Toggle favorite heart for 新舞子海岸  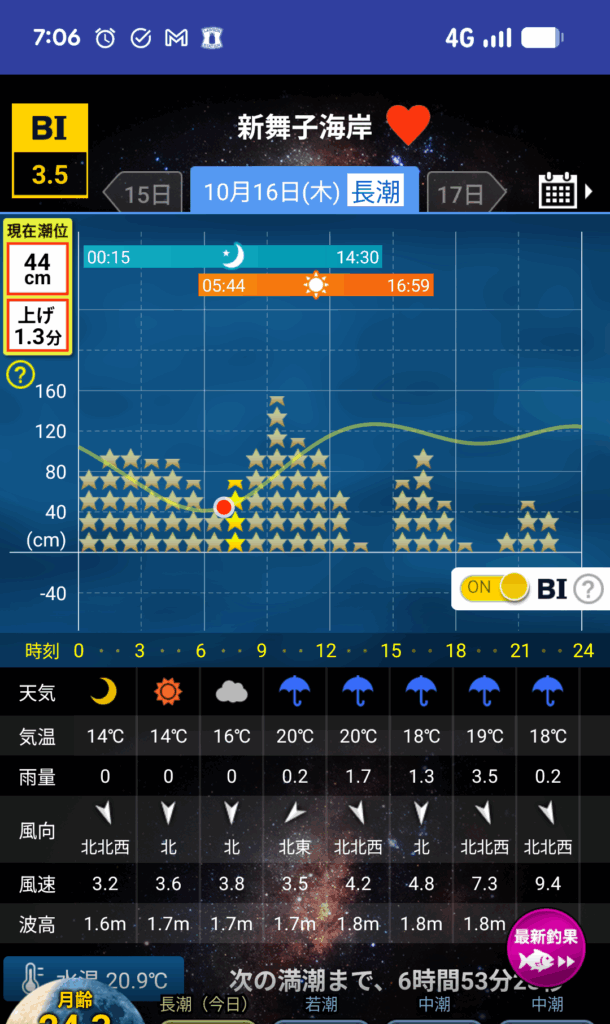(x=407, y=126)
